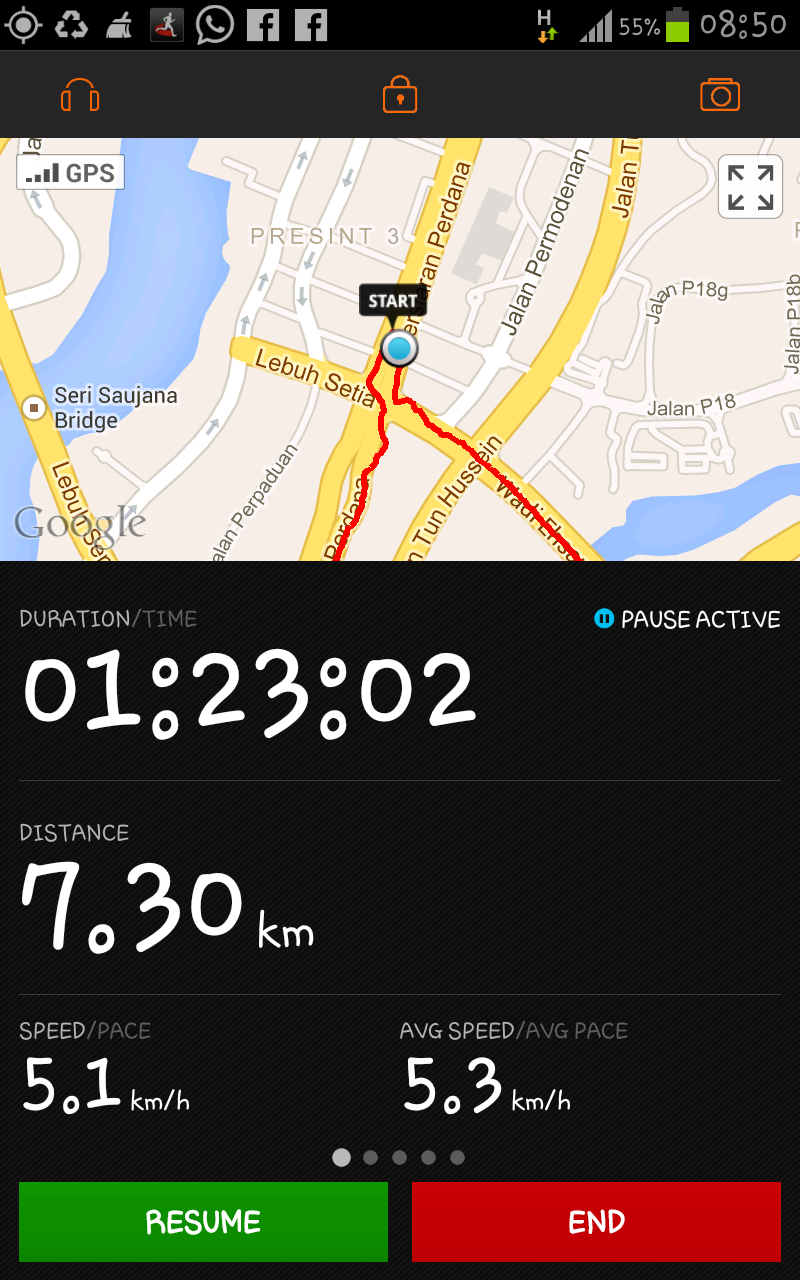Tap the lock screen icon
Viewport: 800px width, 1280px height.
400,96
